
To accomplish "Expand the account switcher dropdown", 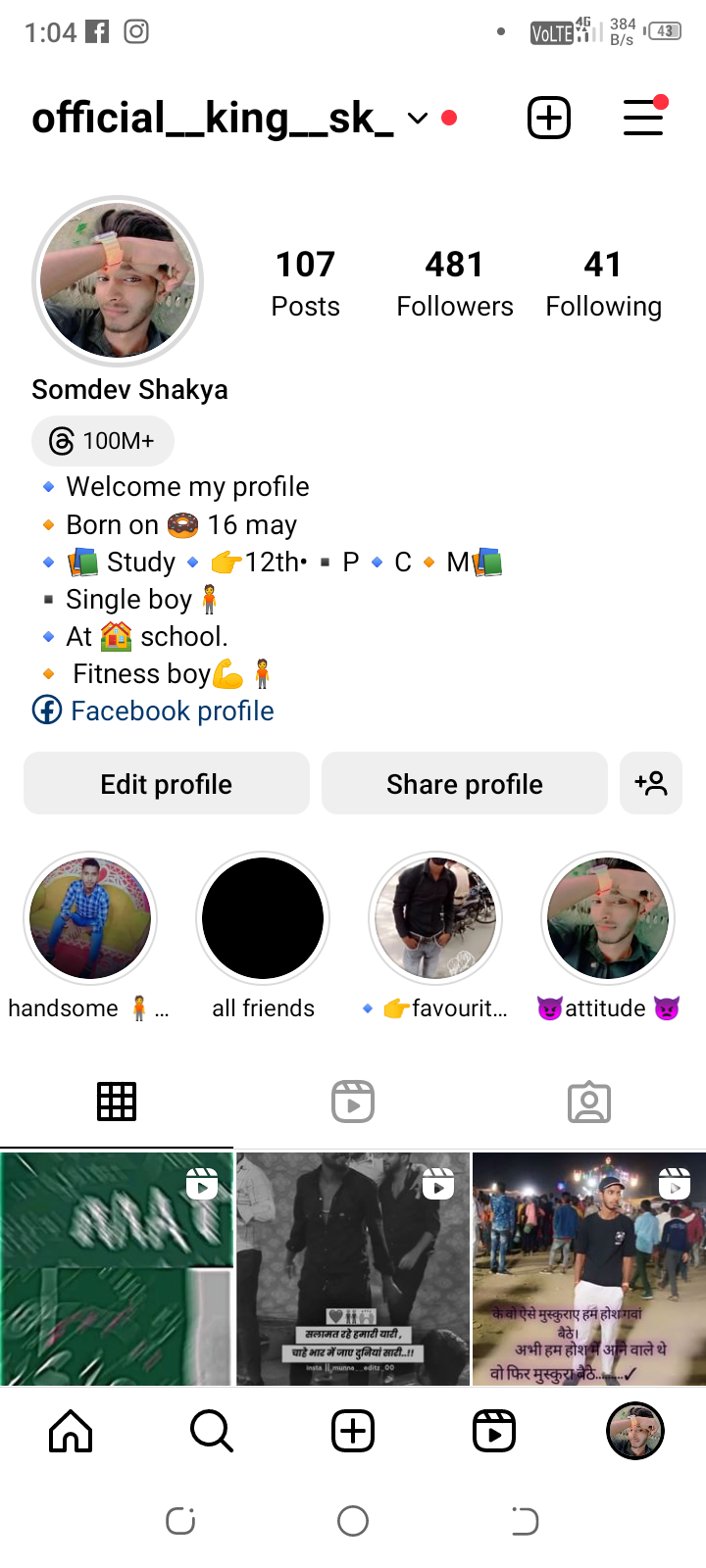I will [418, 119].
